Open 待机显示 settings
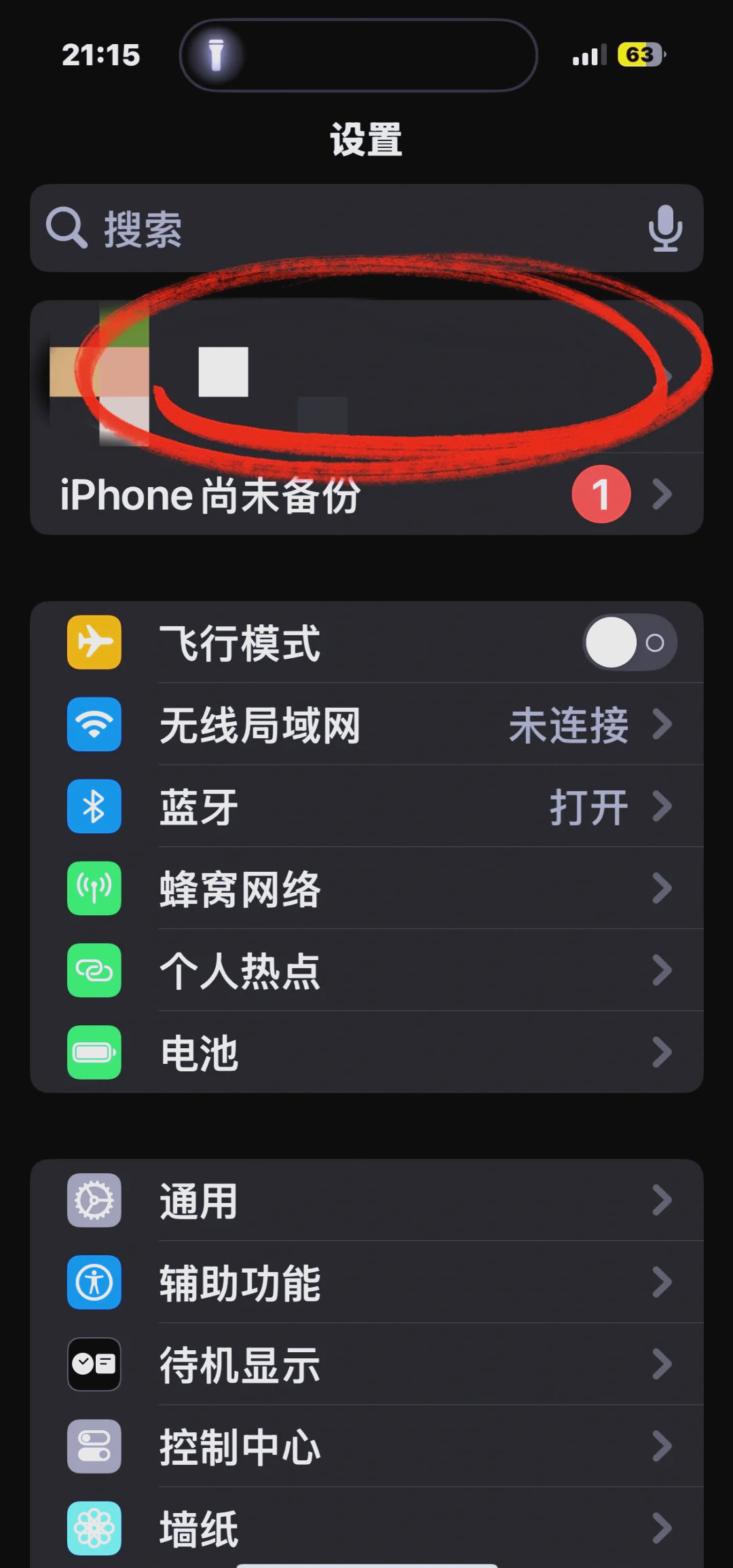This screenshot has width=733, height=1568. (366, 1364)
